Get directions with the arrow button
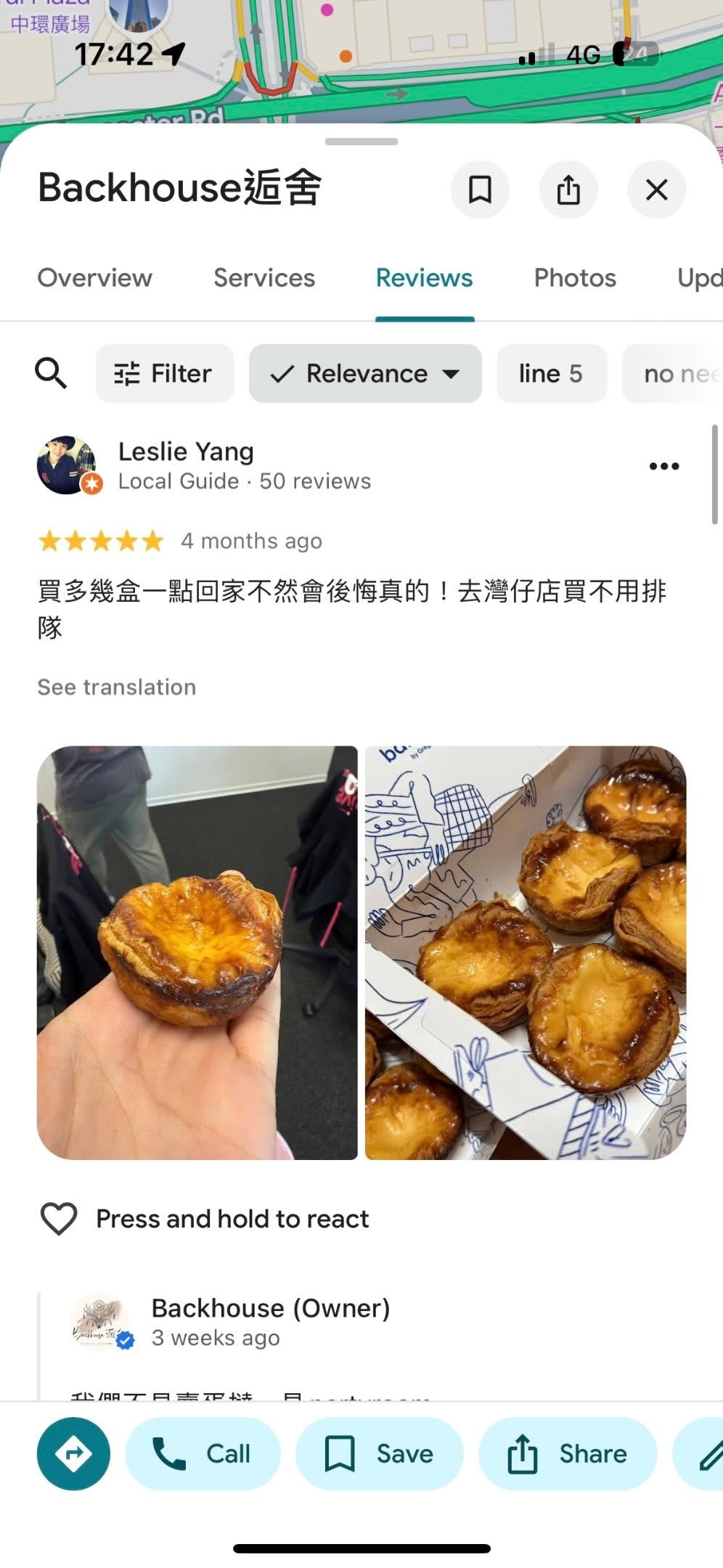The image size is (723, 1568). coord(73,1453)
